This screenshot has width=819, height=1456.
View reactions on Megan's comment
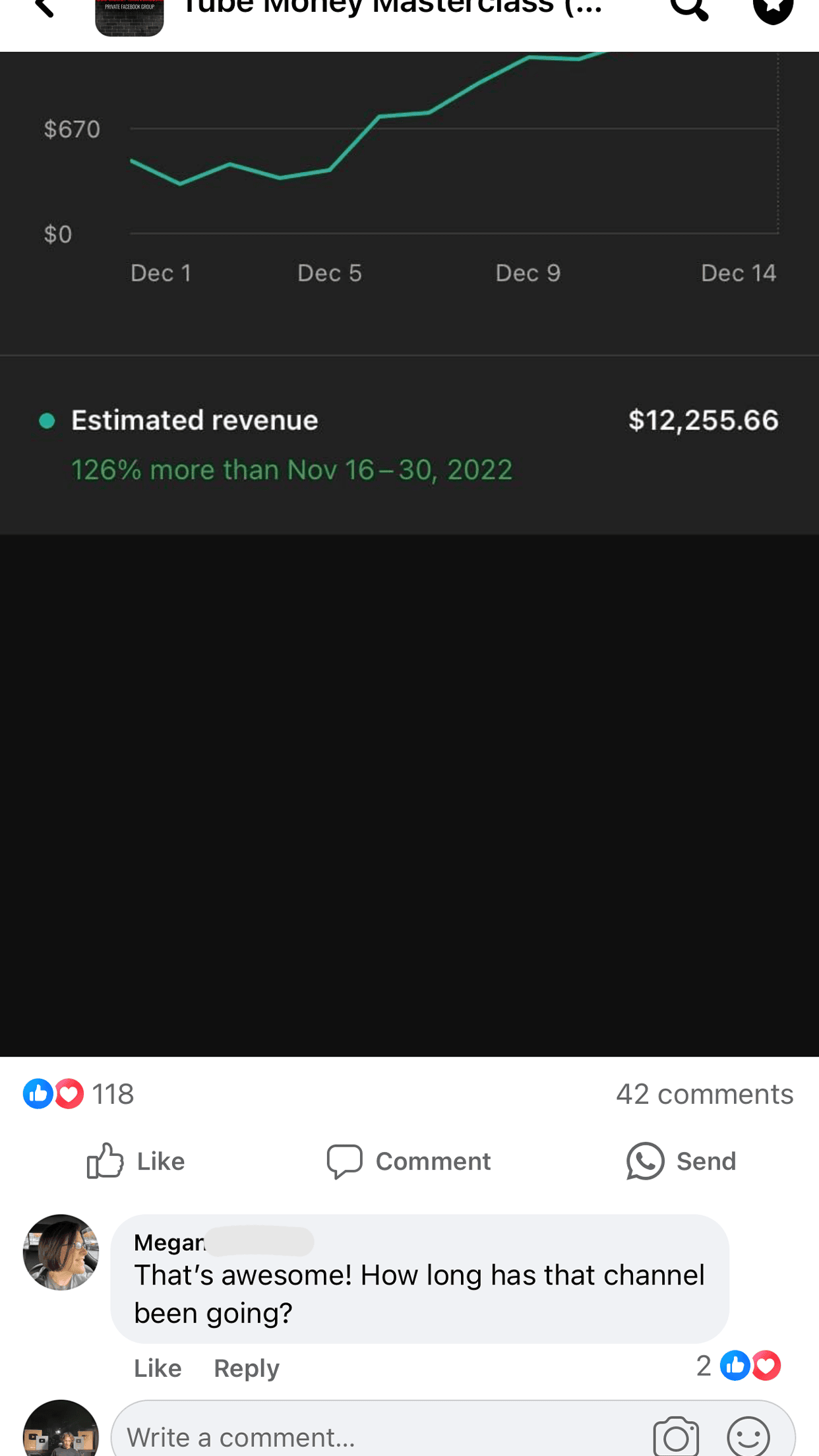pos(739,1366)
